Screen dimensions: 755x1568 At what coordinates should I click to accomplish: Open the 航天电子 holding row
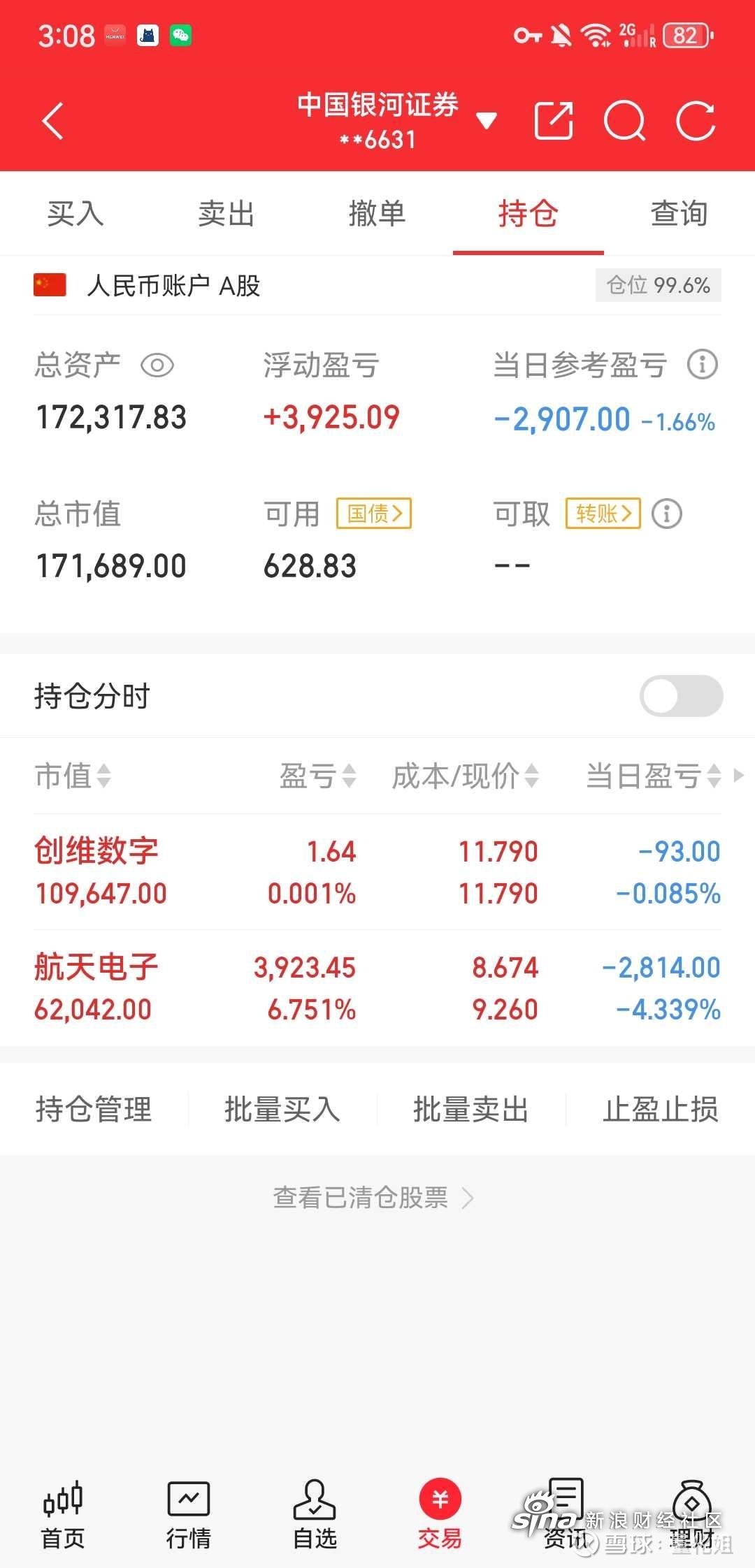377,988
